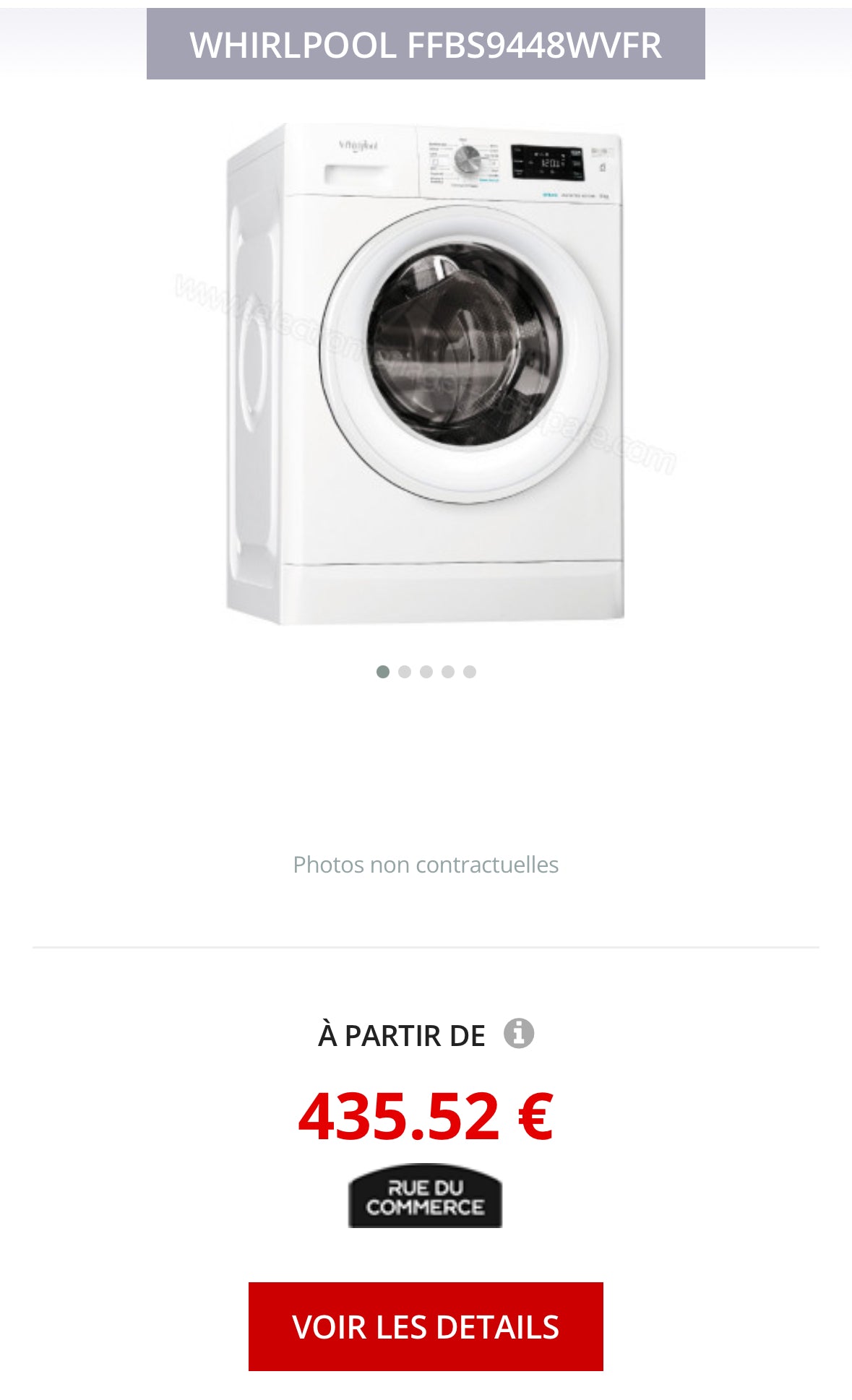Viewport: 852px width, 1400px height.
Task: Select the second carousel page dot
Action: (x=405, y=672)
